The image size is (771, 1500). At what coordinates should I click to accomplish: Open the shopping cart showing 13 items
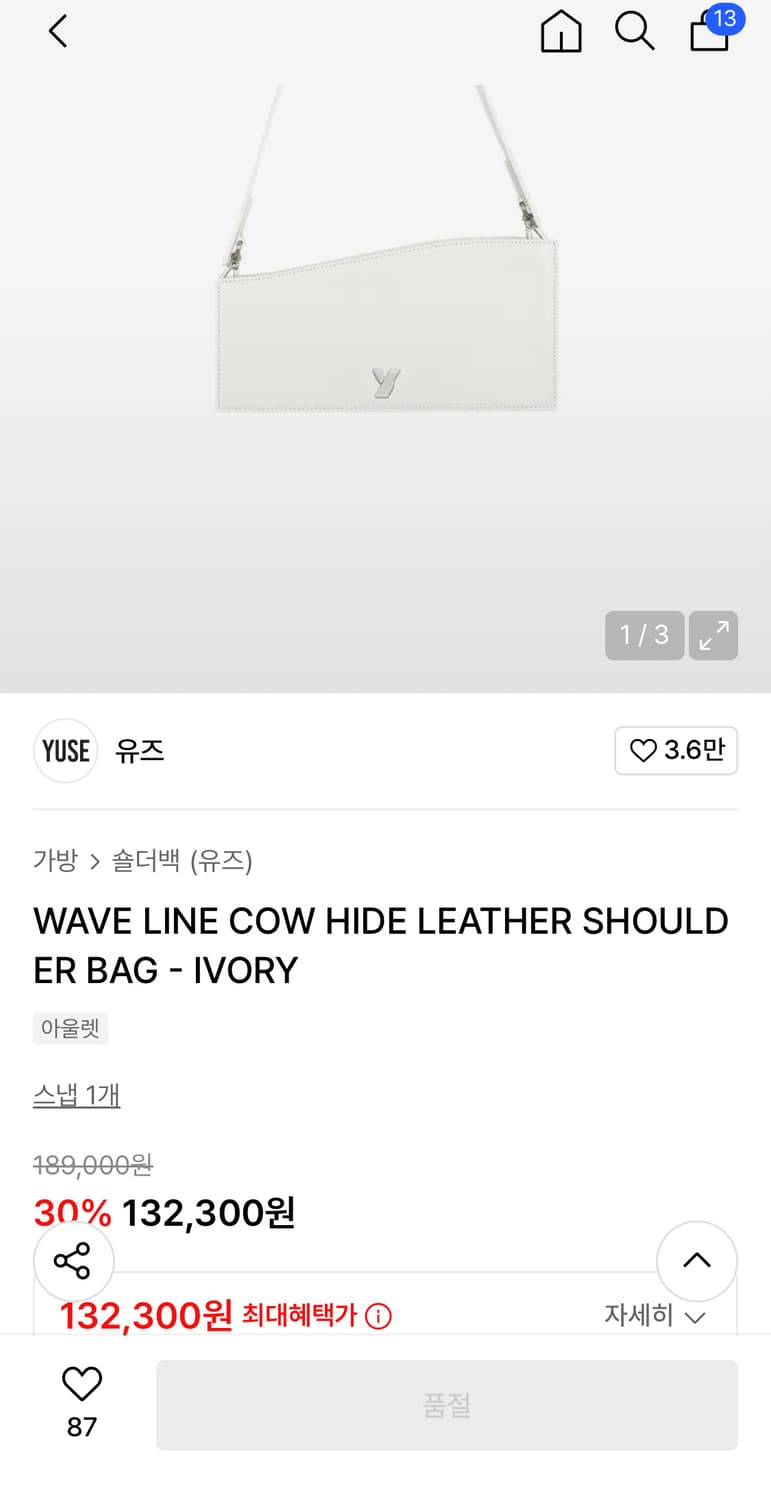(x=709, y=33)
